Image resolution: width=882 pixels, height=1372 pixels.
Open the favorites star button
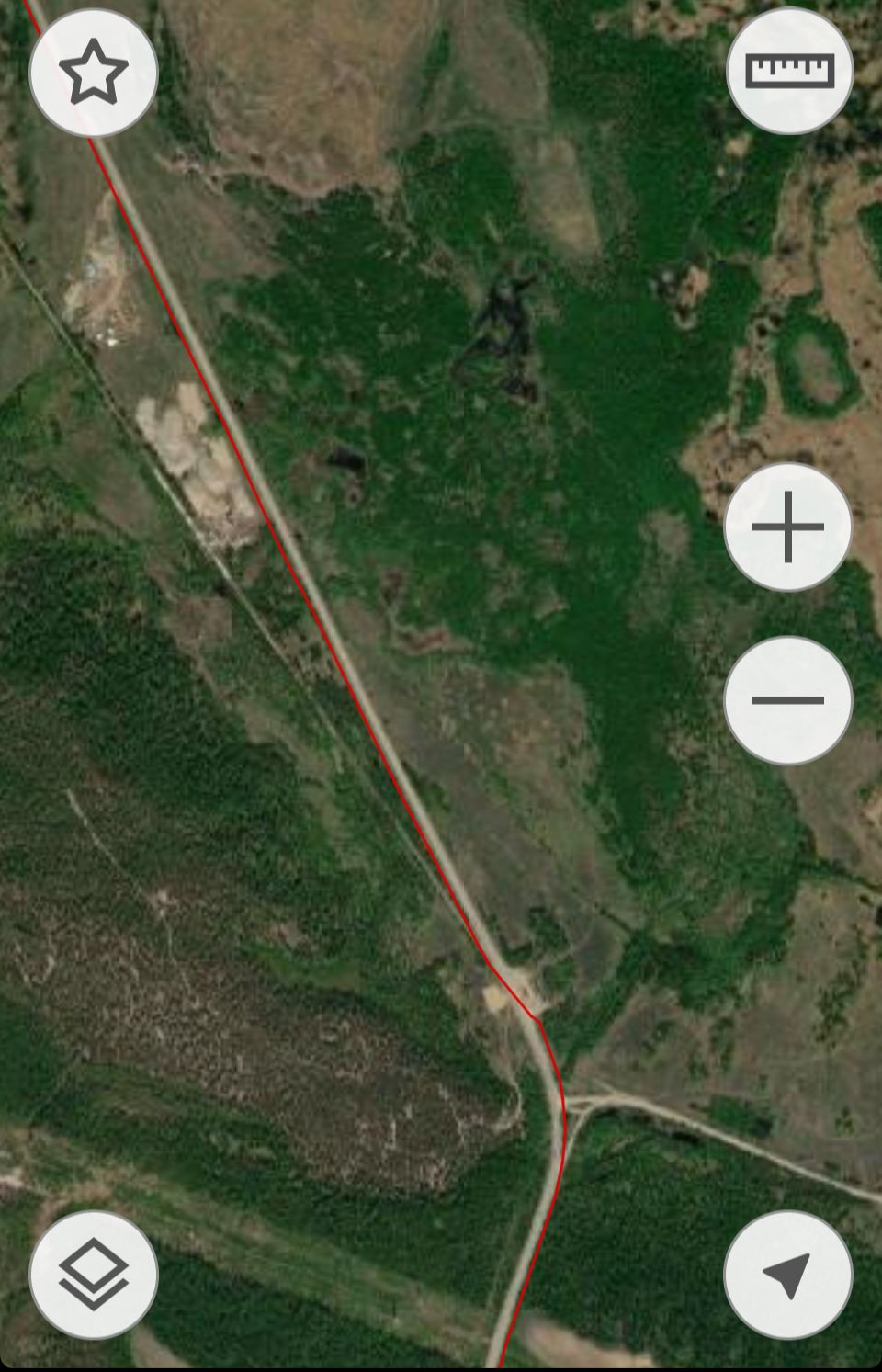[94, 74]
